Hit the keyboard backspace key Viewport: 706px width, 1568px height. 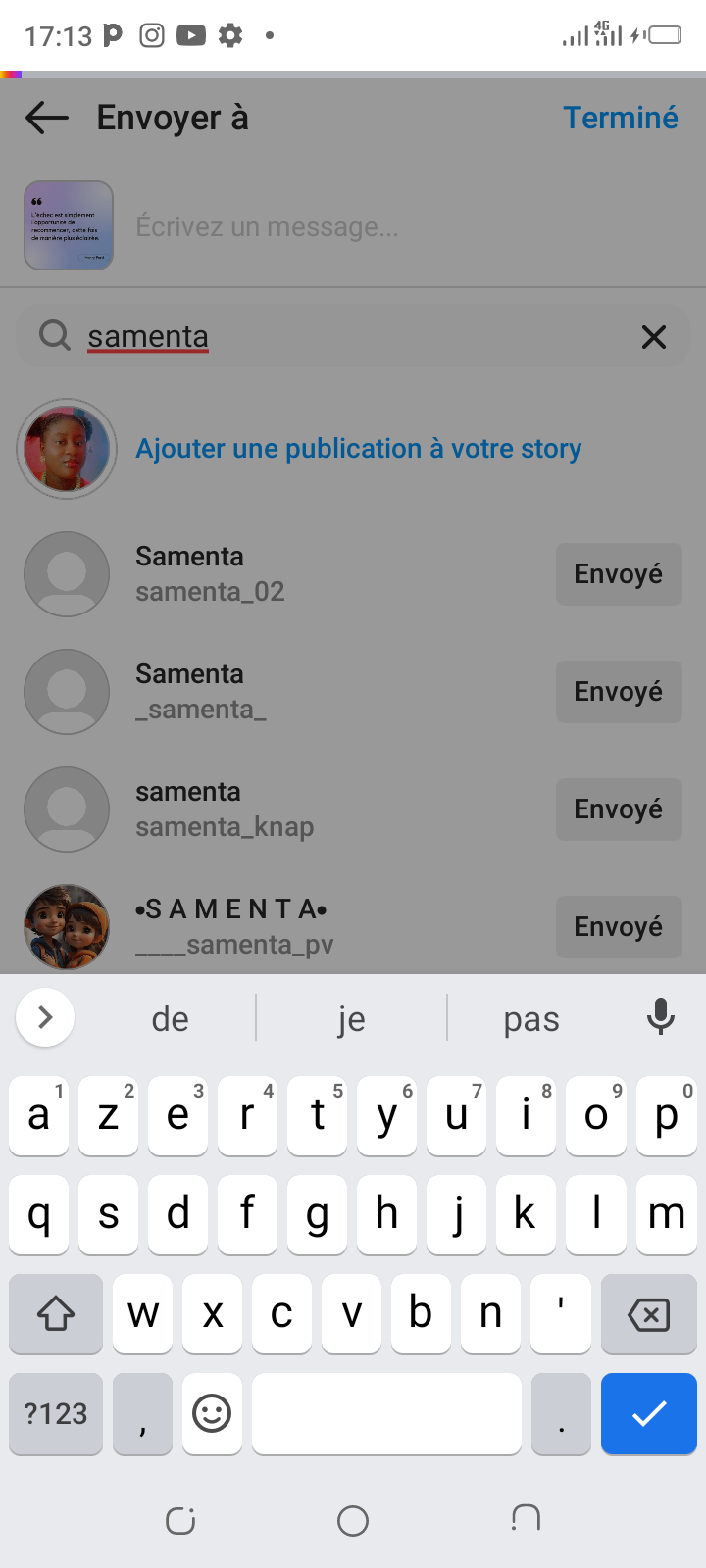pos(648,1314)
